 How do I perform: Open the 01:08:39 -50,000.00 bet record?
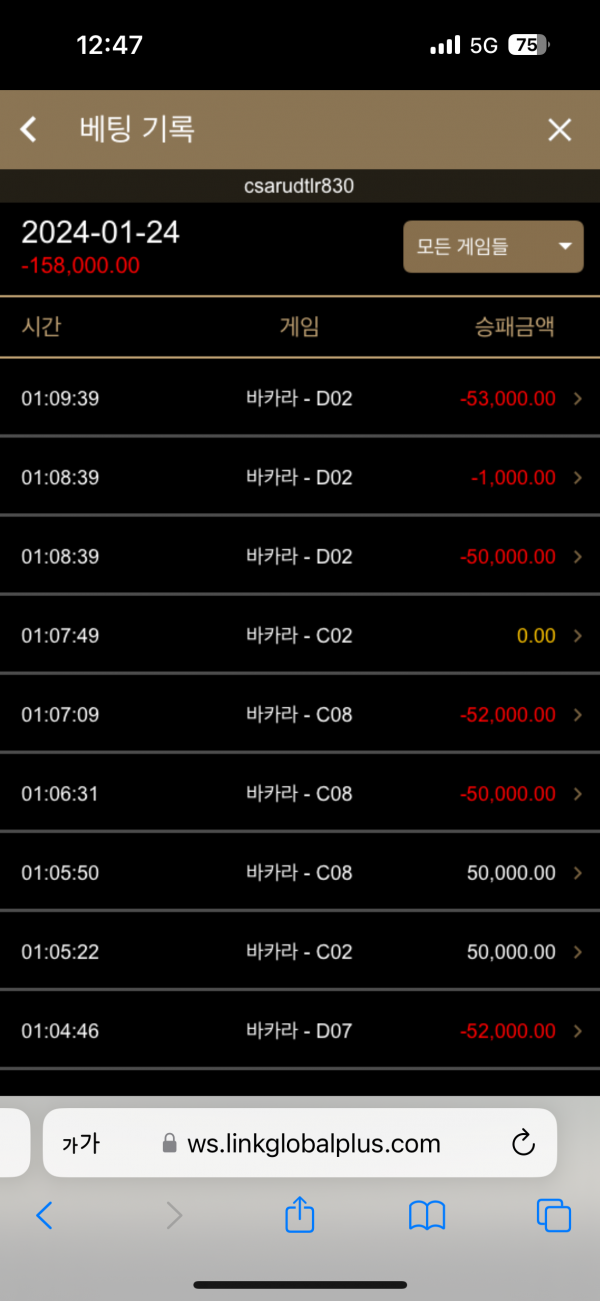tap(300, 556)
